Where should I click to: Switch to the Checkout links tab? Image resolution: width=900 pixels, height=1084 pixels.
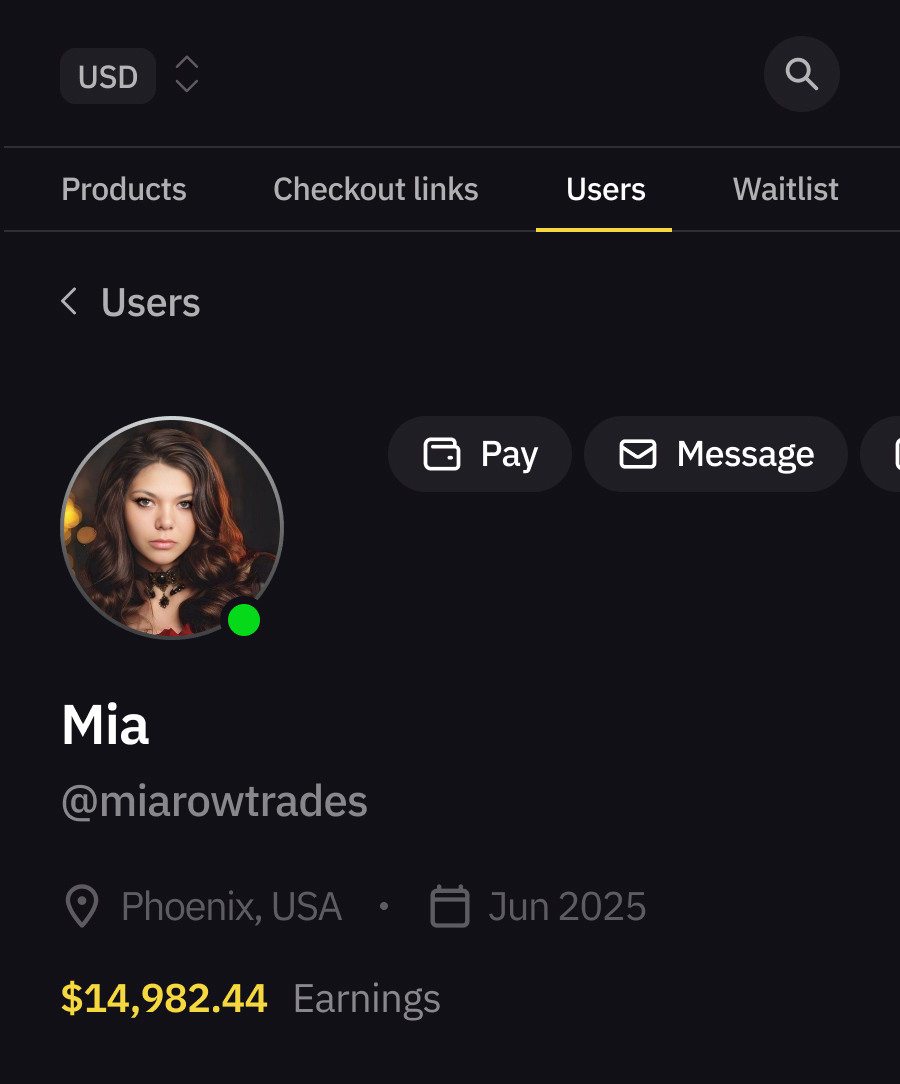pos(375,189)
